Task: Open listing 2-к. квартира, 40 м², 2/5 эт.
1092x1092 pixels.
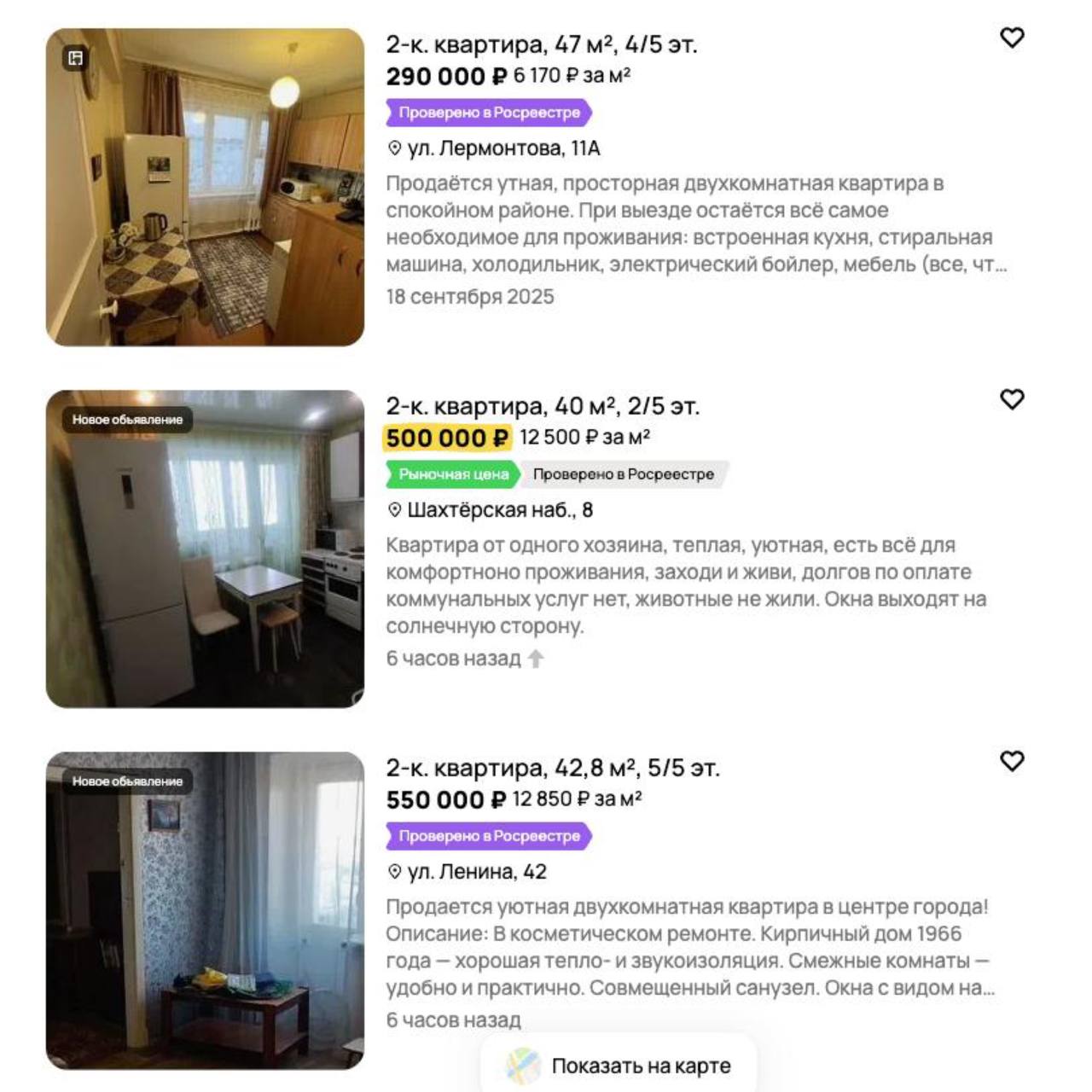Action: pyautogui.click(x=542, y=406)
